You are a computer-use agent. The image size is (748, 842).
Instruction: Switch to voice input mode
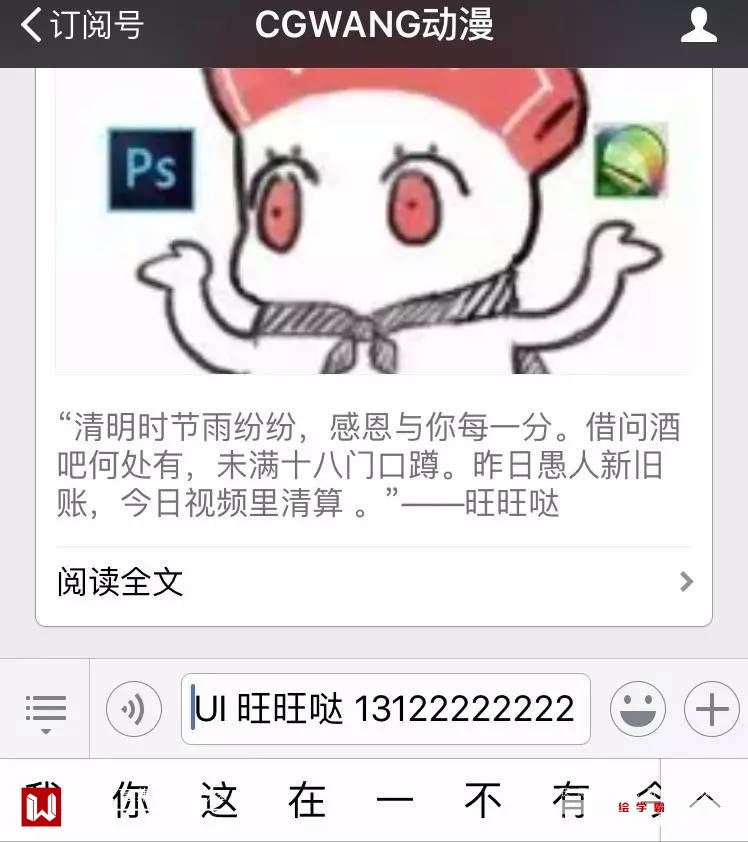click(133, 710)
